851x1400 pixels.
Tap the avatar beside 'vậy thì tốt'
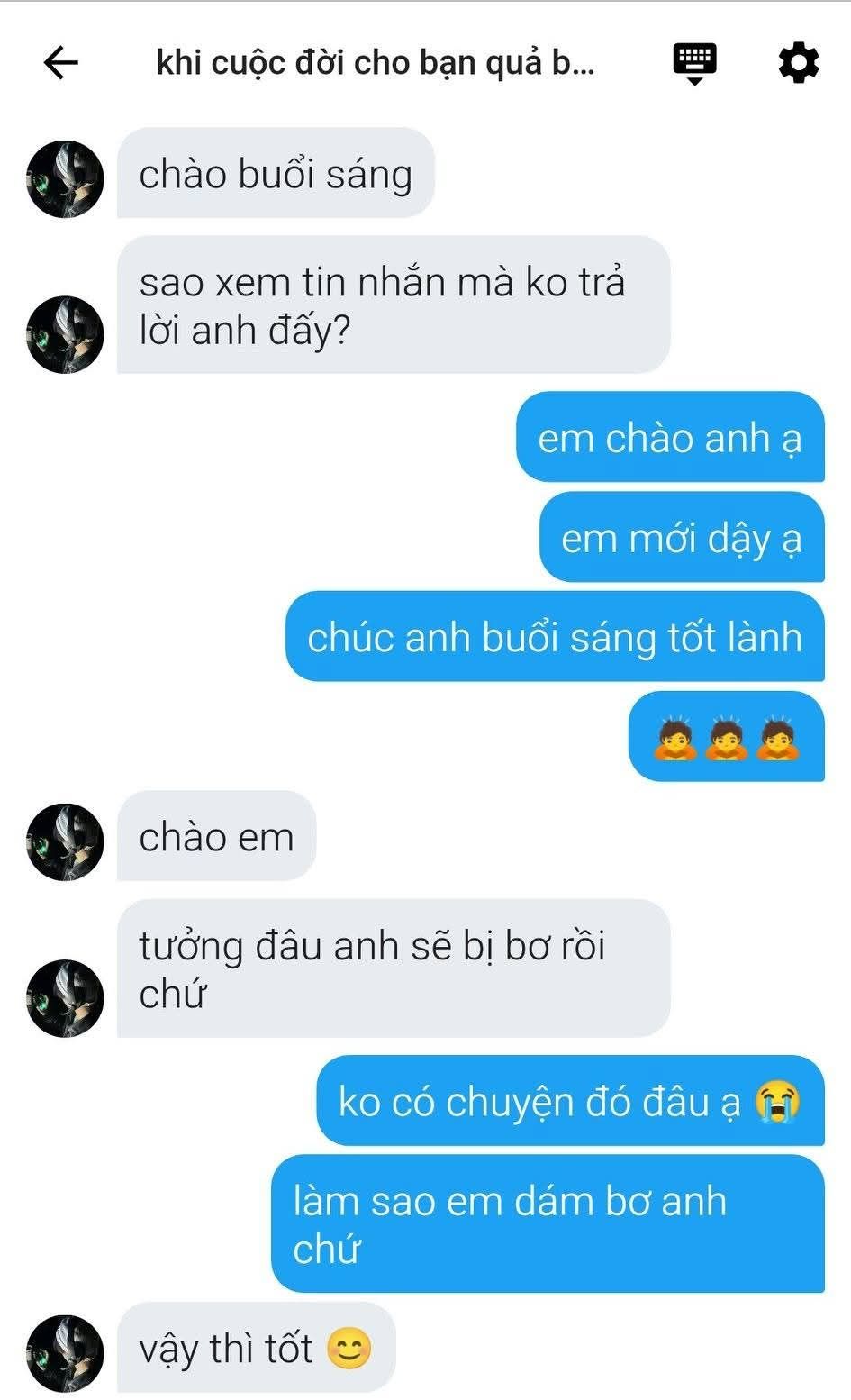[65, 1352]
